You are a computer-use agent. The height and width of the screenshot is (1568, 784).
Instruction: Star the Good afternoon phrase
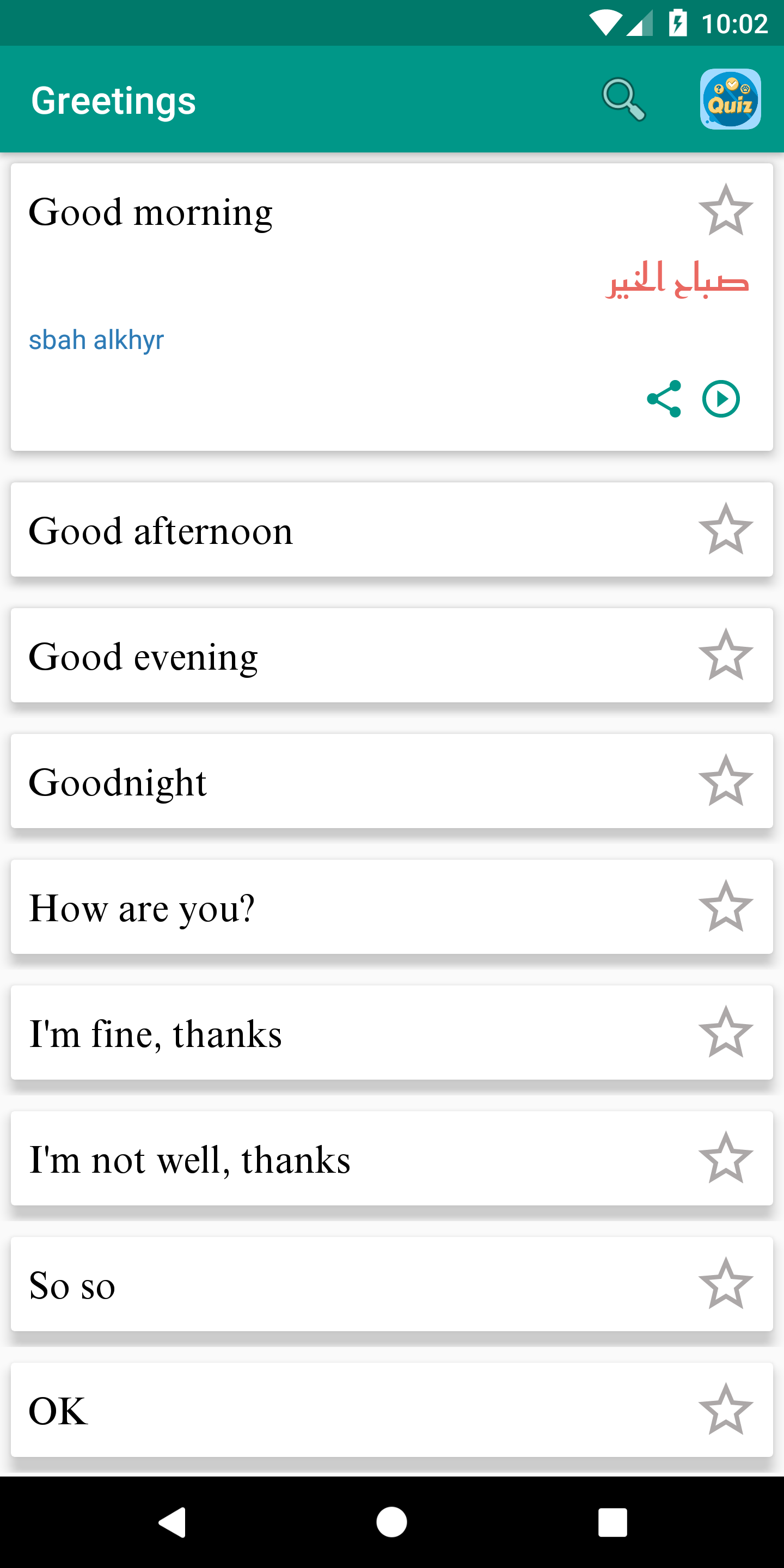[x=726, y=529]
